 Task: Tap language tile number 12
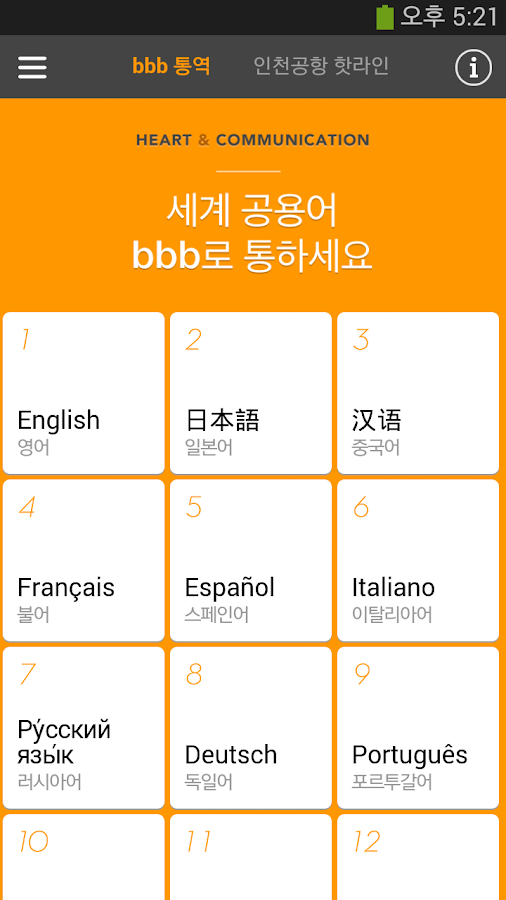click(418, 858)
